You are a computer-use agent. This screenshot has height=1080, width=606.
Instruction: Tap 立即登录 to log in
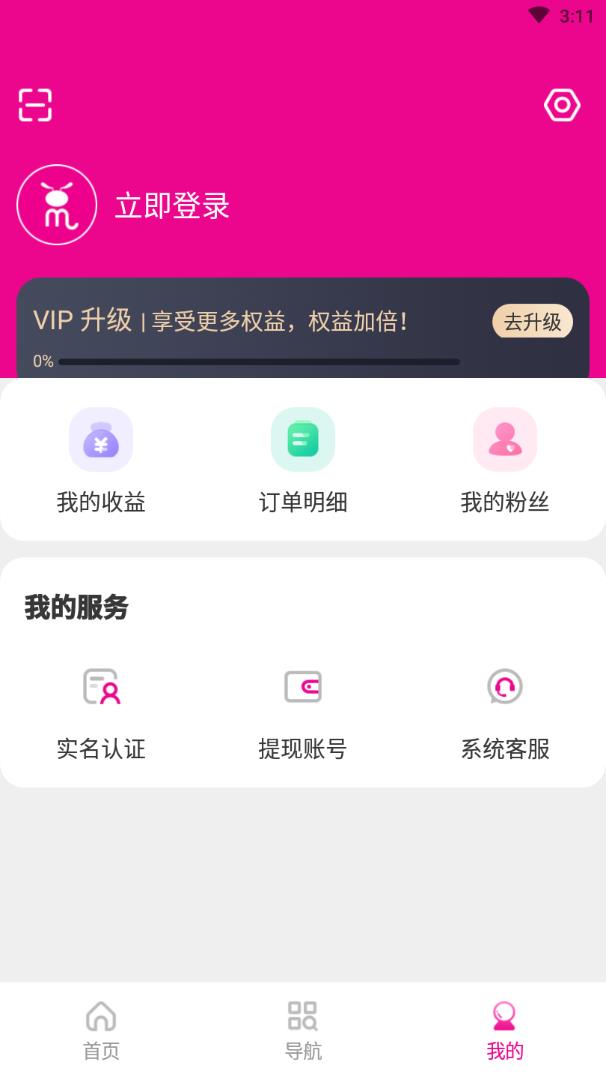(x=172, y=206)
